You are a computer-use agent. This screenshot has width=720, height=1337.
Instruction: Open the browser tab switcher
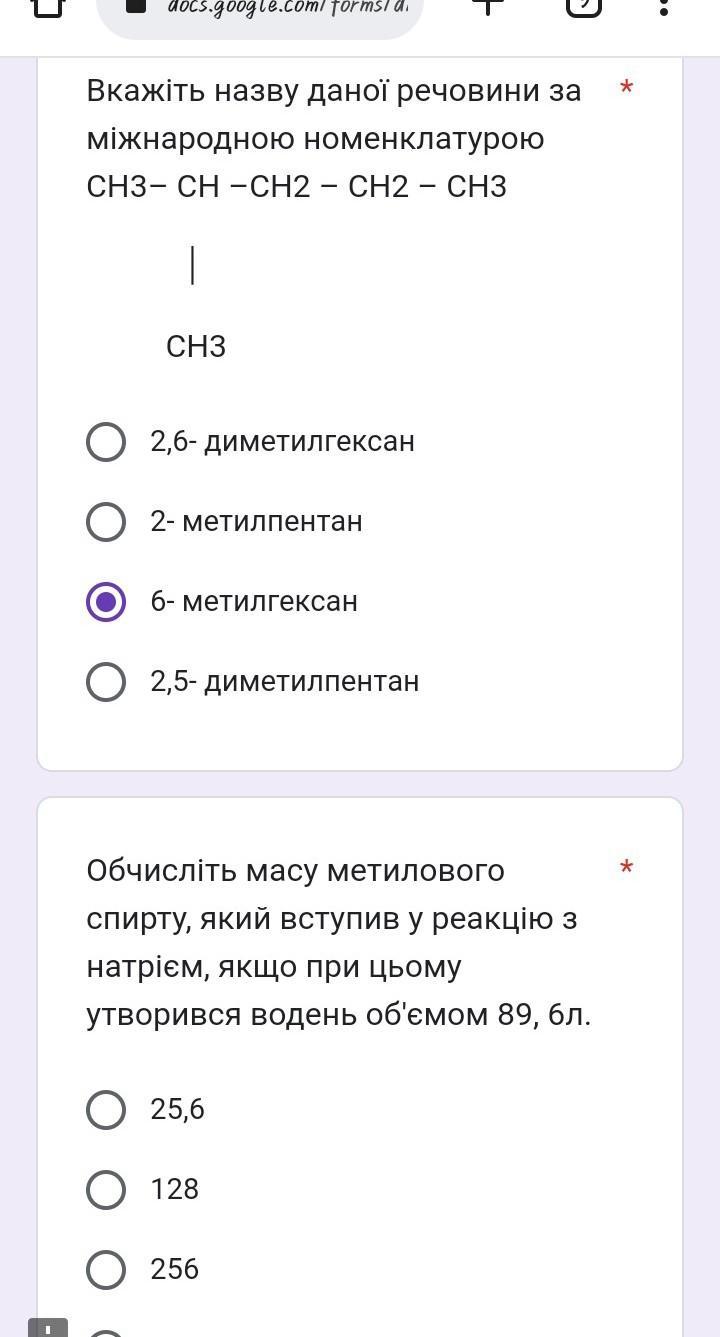point(584,6)
